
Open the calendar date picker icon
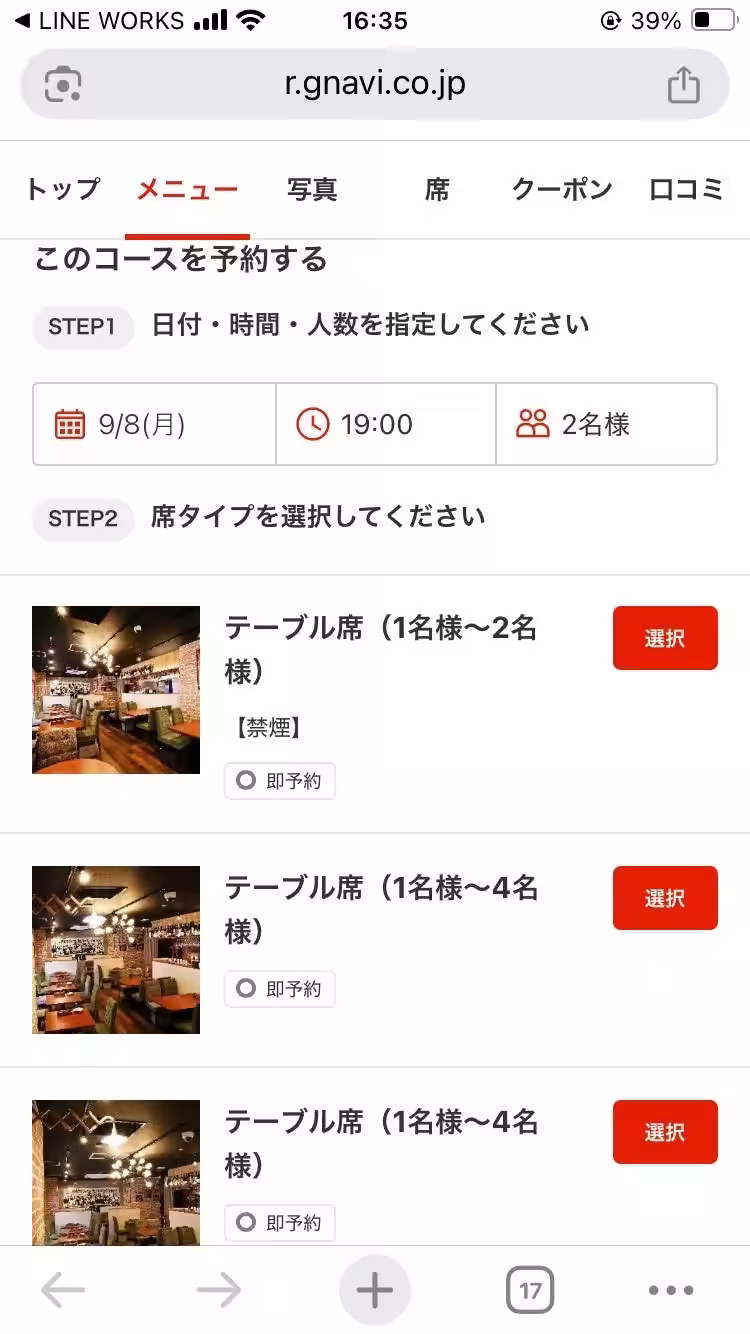pos(70,424)
